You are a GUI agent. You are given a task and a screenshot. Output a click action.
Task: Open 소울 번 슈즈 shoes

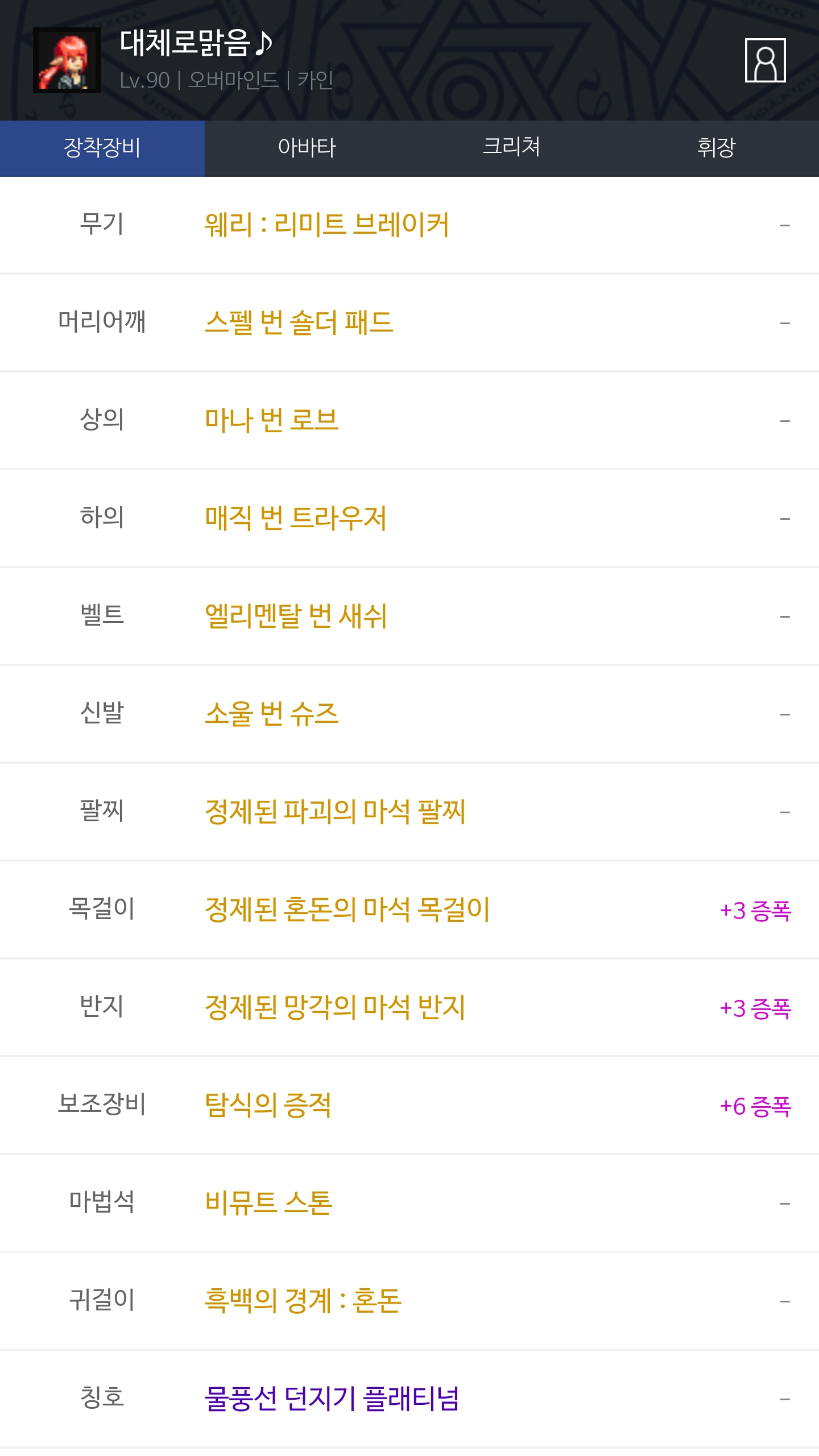272,714
